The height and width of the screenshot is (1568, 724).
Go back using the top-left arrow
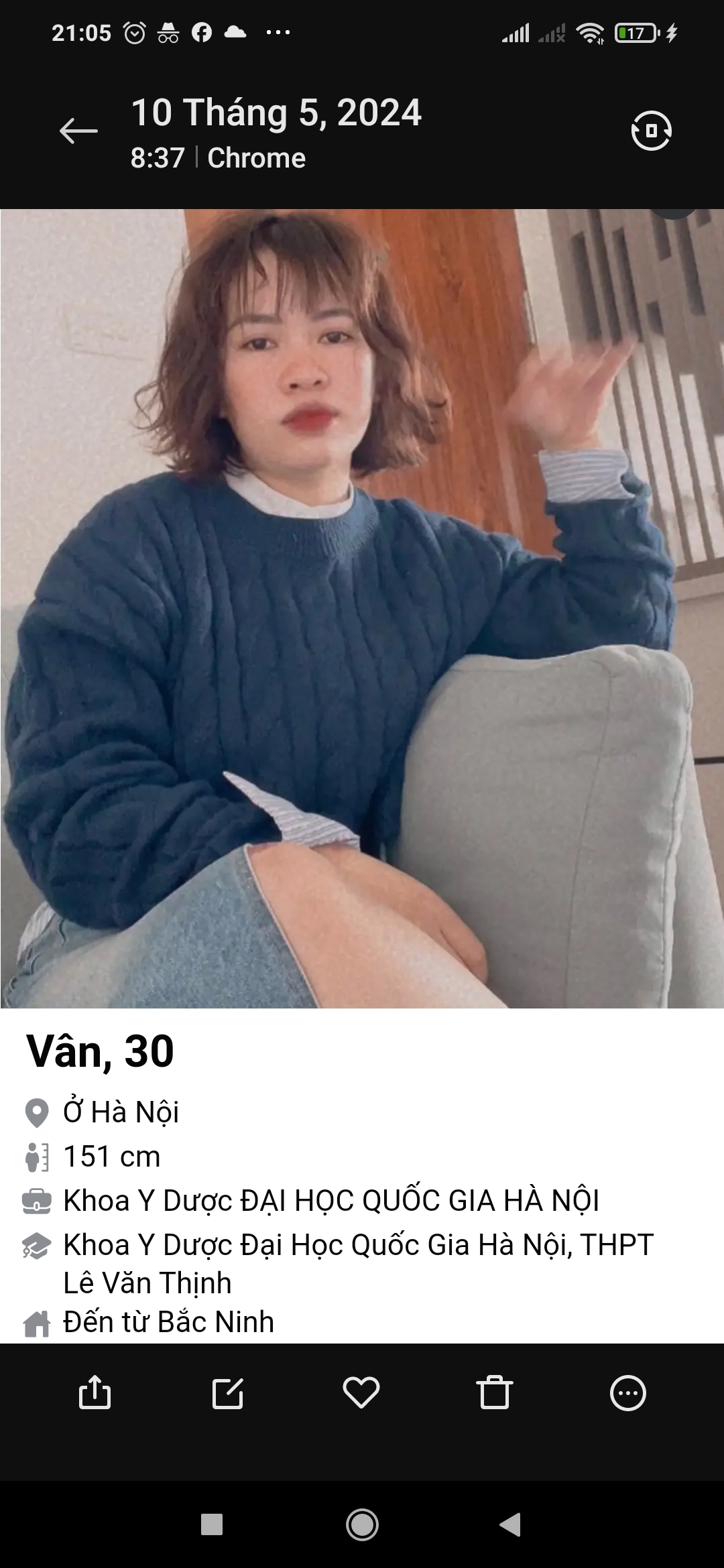(x=78, y=131)
